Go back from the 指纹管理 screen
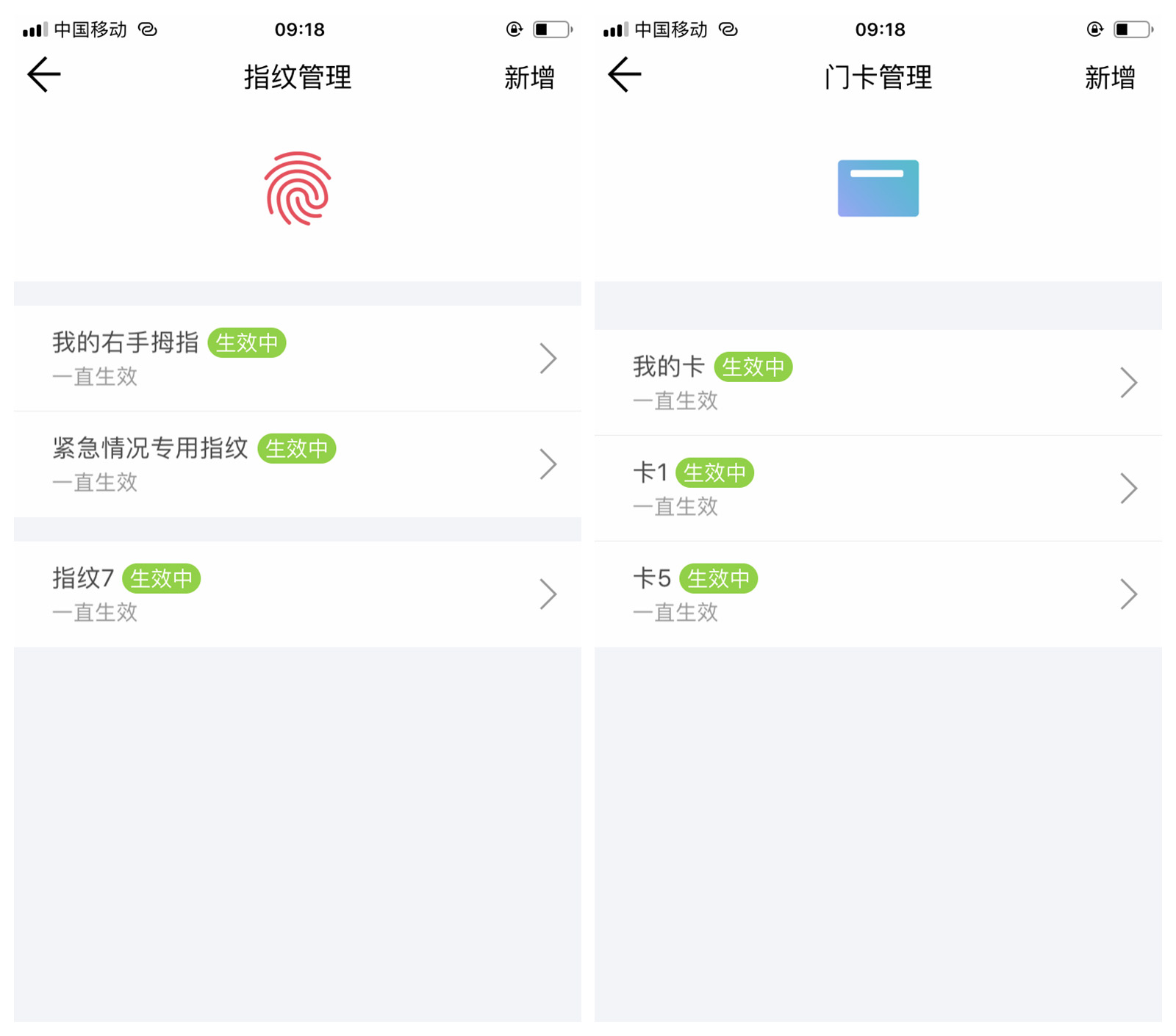The image size is (1176, 1036). coord(44,75)
